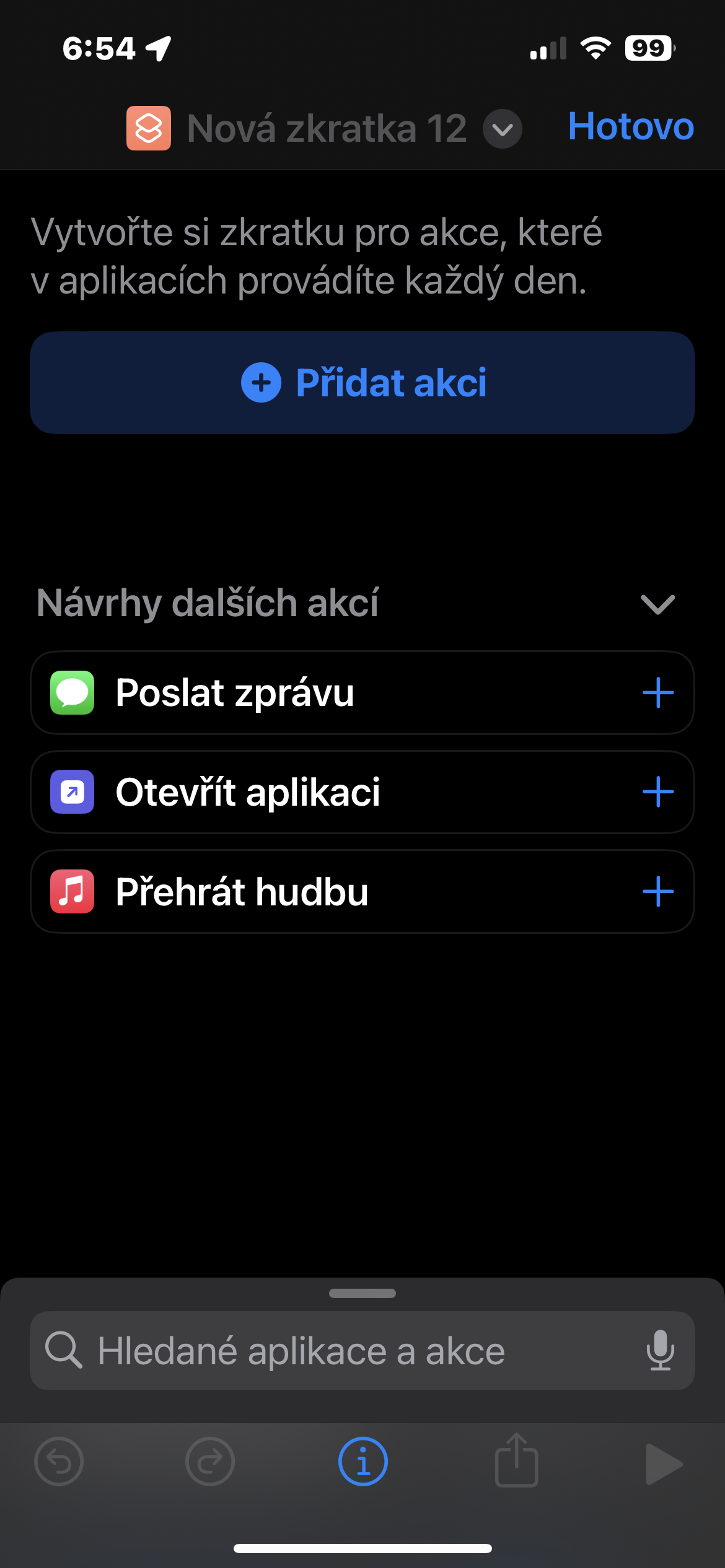Add the Otevřít aplikaci action
725x1568 pixels.
click(x=657, y=792)
